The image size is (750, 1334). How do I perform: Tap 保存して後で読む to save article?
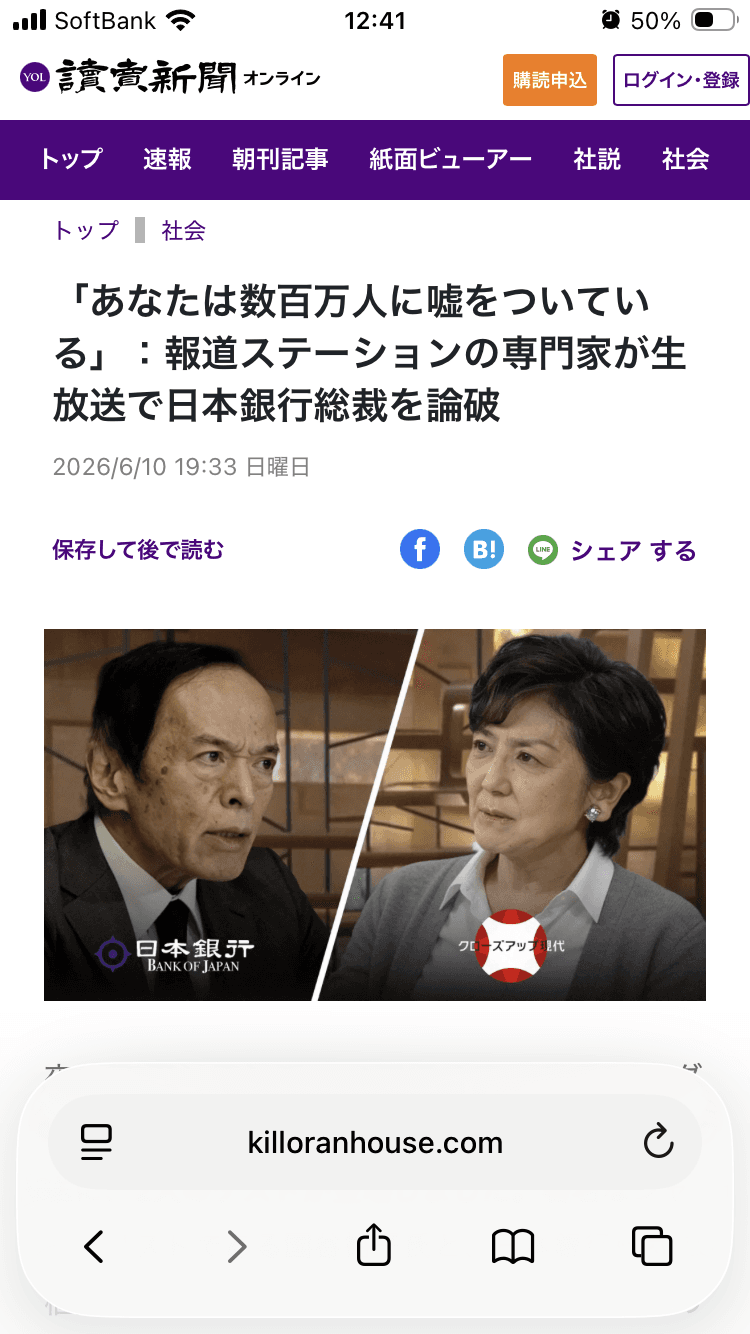coord(138,549)
